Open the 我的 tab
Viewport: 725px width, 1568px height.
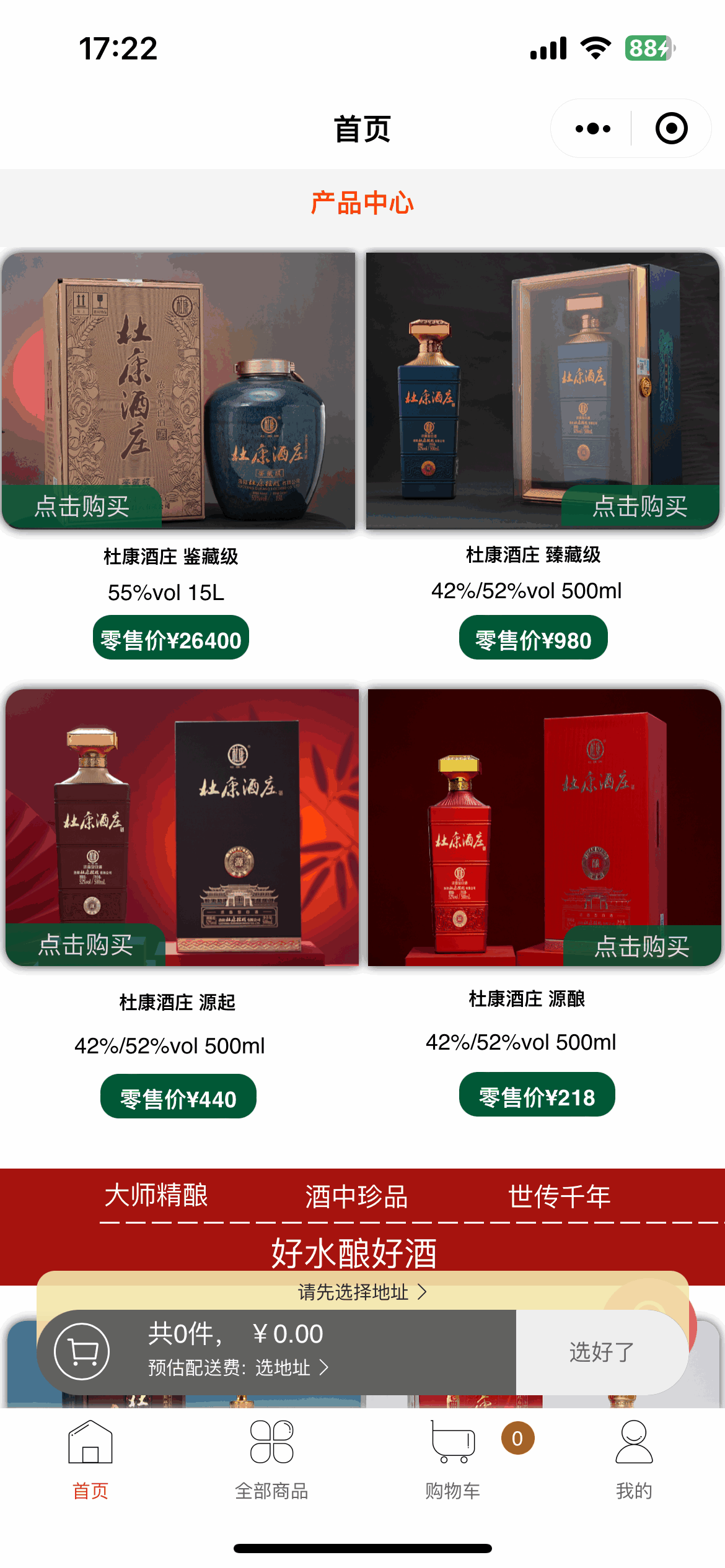click(x=634, y=1460)
